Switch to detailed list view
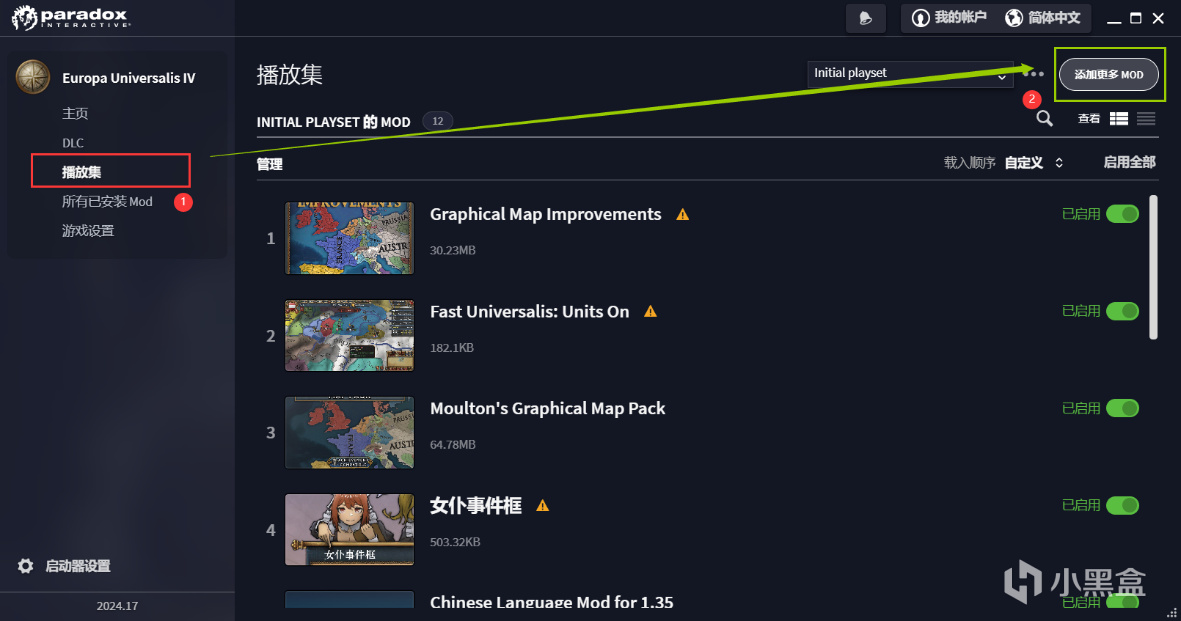The image size is (1181, 621). pyautogui.click(x=1118, y=118)
